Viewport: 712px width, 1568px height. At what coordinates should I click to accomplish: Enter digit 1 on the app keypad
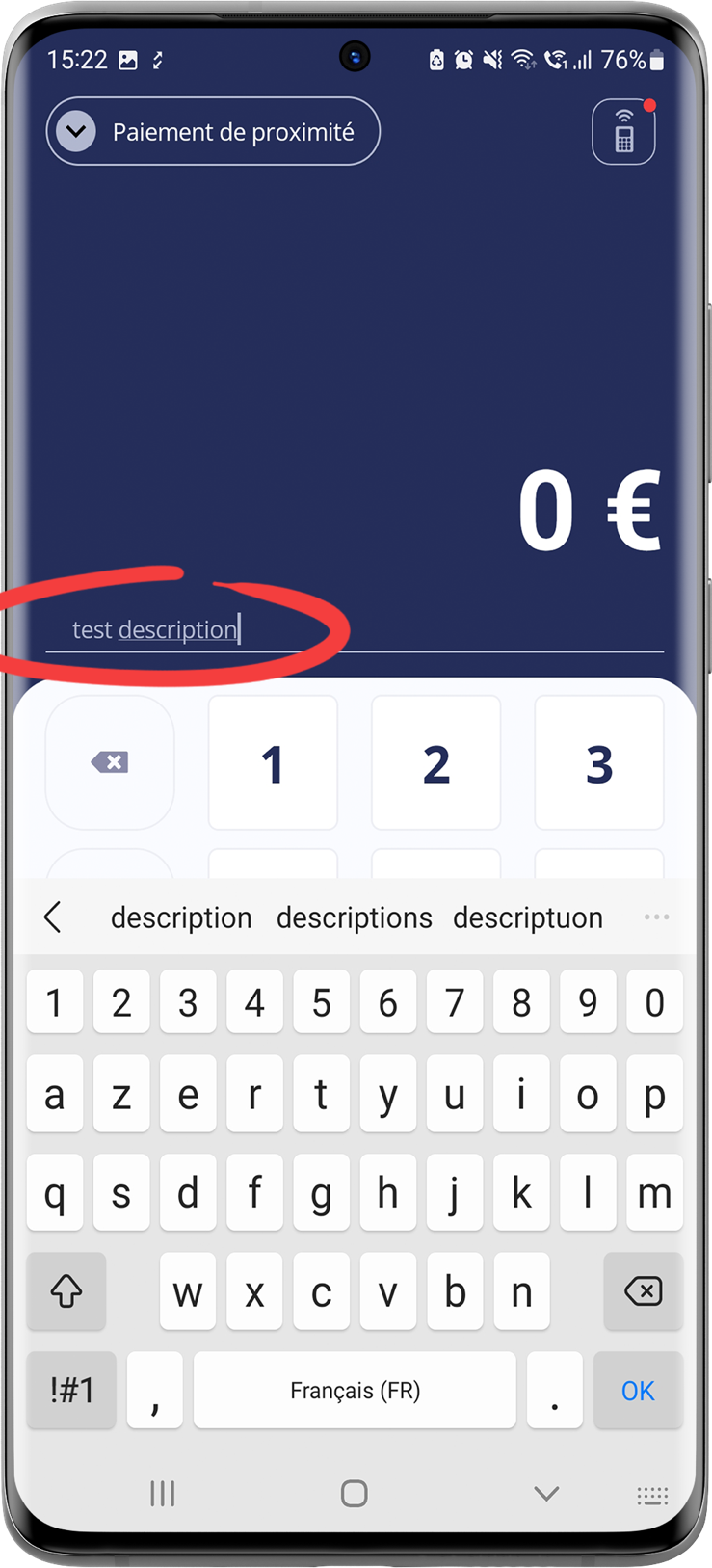click(x=273, y=762)
